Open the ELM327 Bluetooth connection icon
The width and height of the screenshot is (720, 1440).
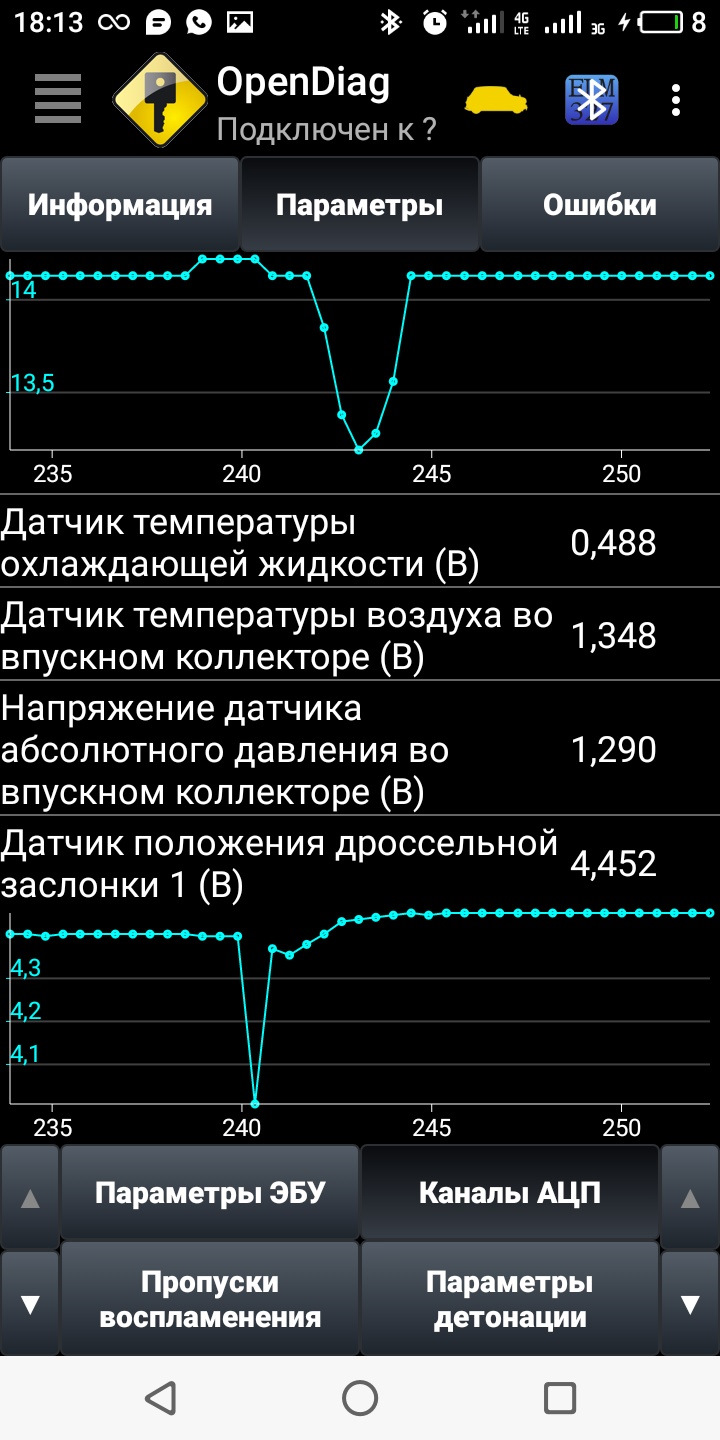pos(591,99)
